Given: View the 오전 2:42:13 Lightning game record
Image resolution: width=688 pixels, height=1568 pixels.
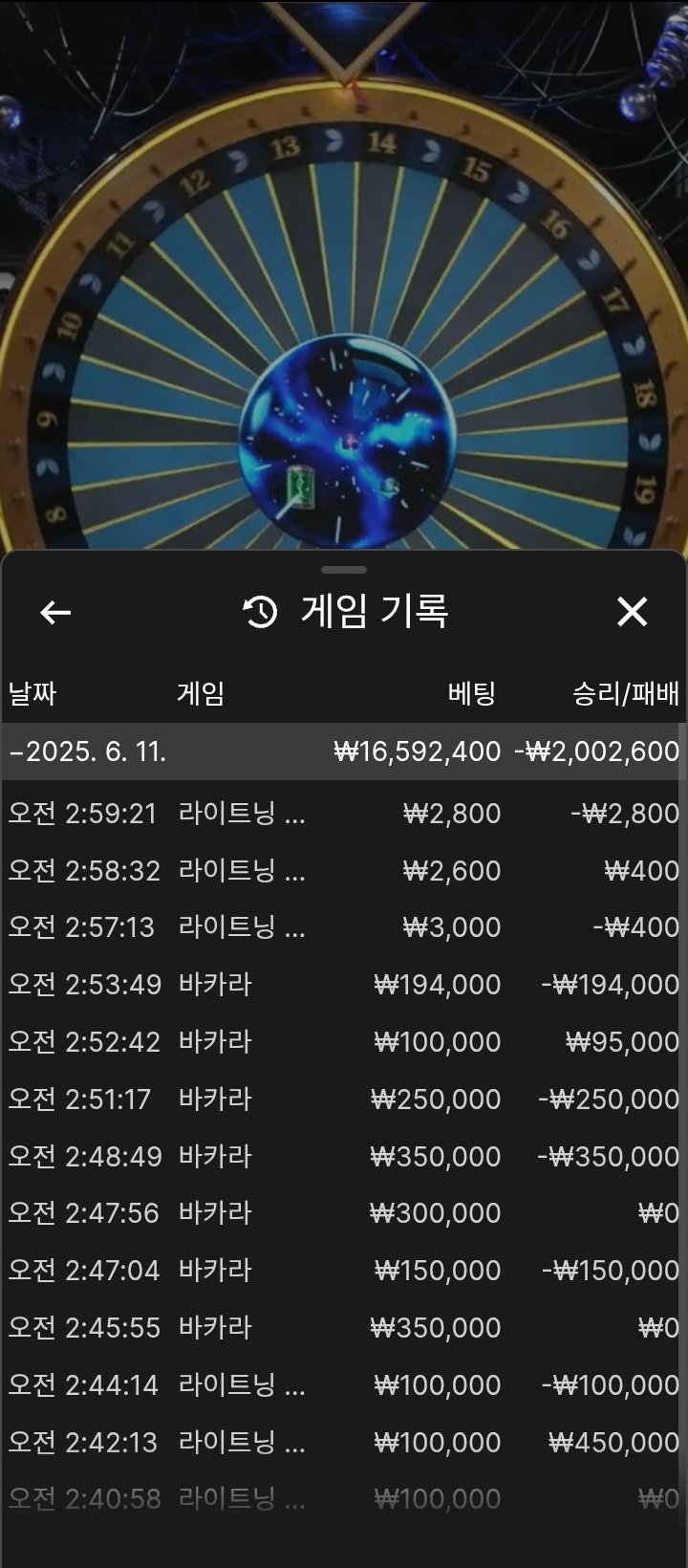Looking at the screenshot, I should click(x=342, y=1443).
